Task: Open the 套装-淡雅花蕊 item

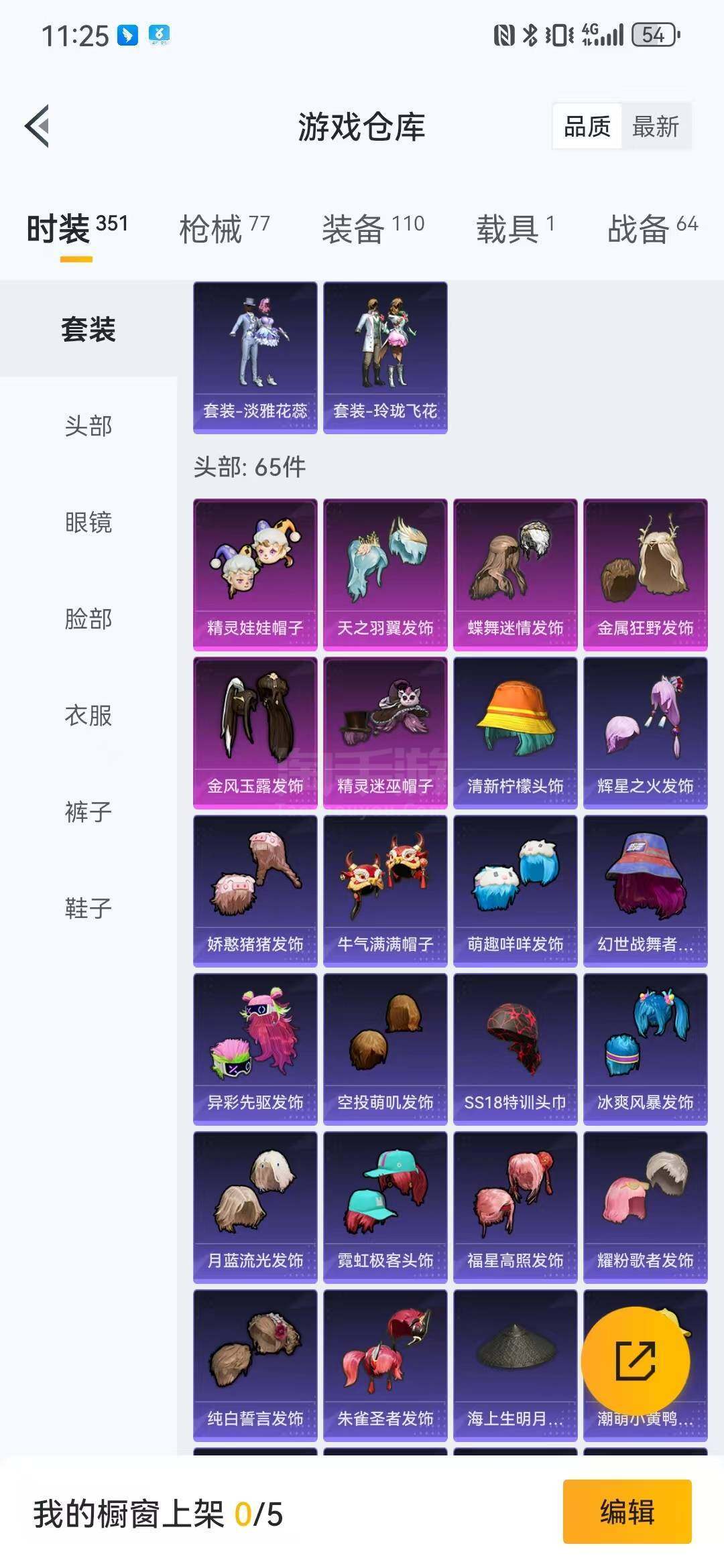Action: click(x=255, y=358)
